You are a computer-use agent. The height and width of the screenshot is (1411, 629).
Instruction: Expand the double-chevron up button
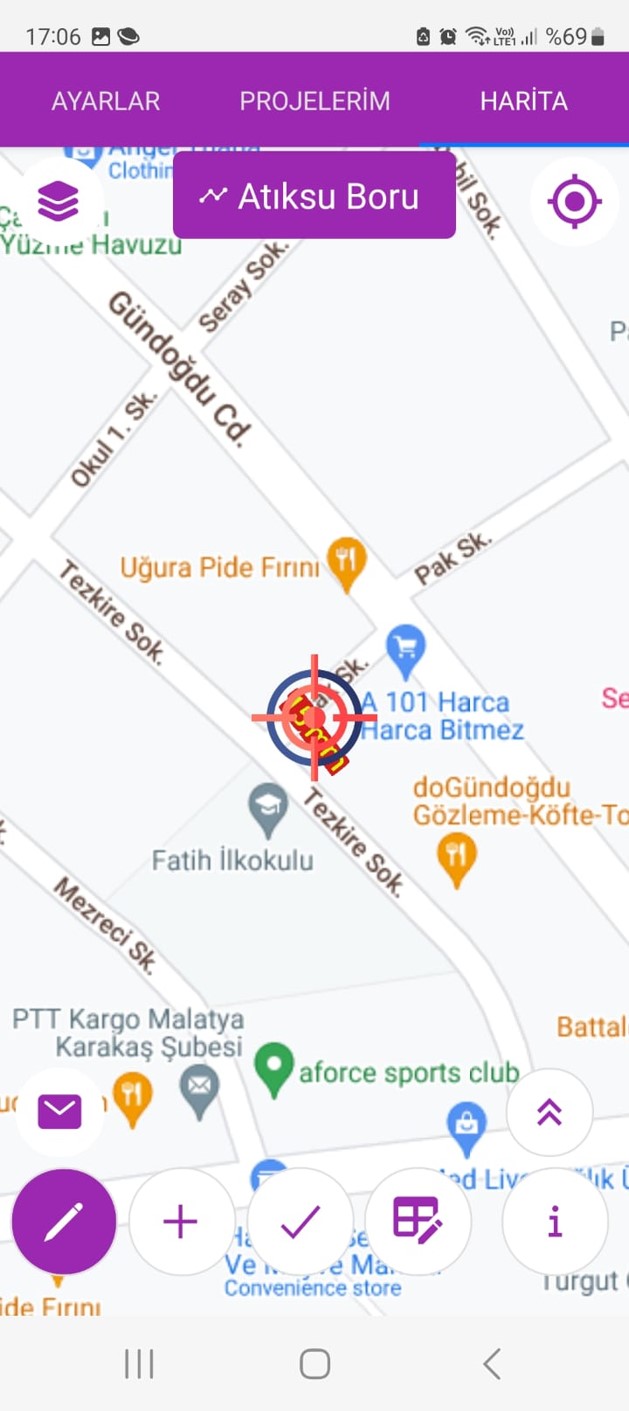coord(549,1112)
